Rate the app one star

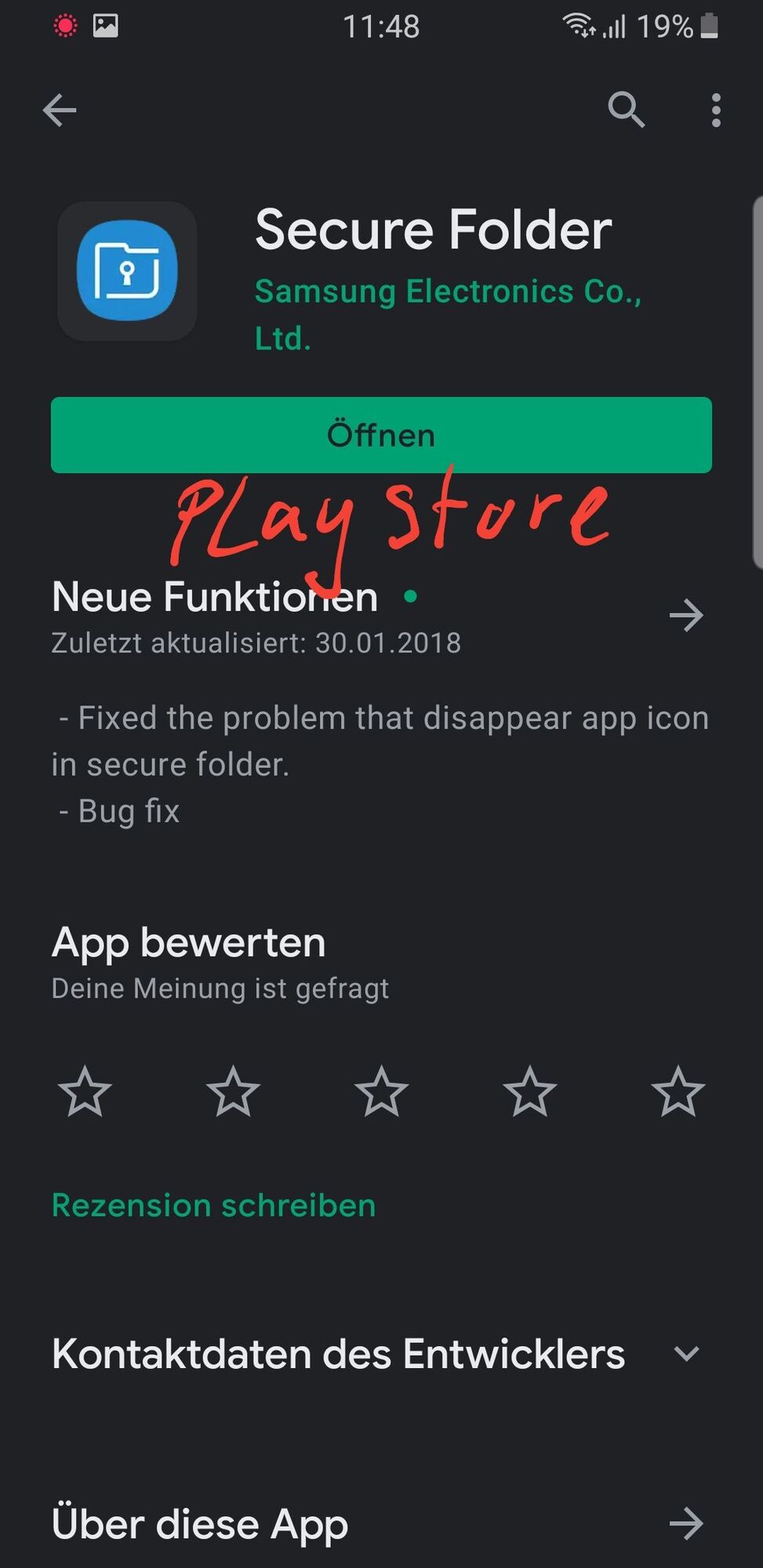click(x=85, y=1091)
